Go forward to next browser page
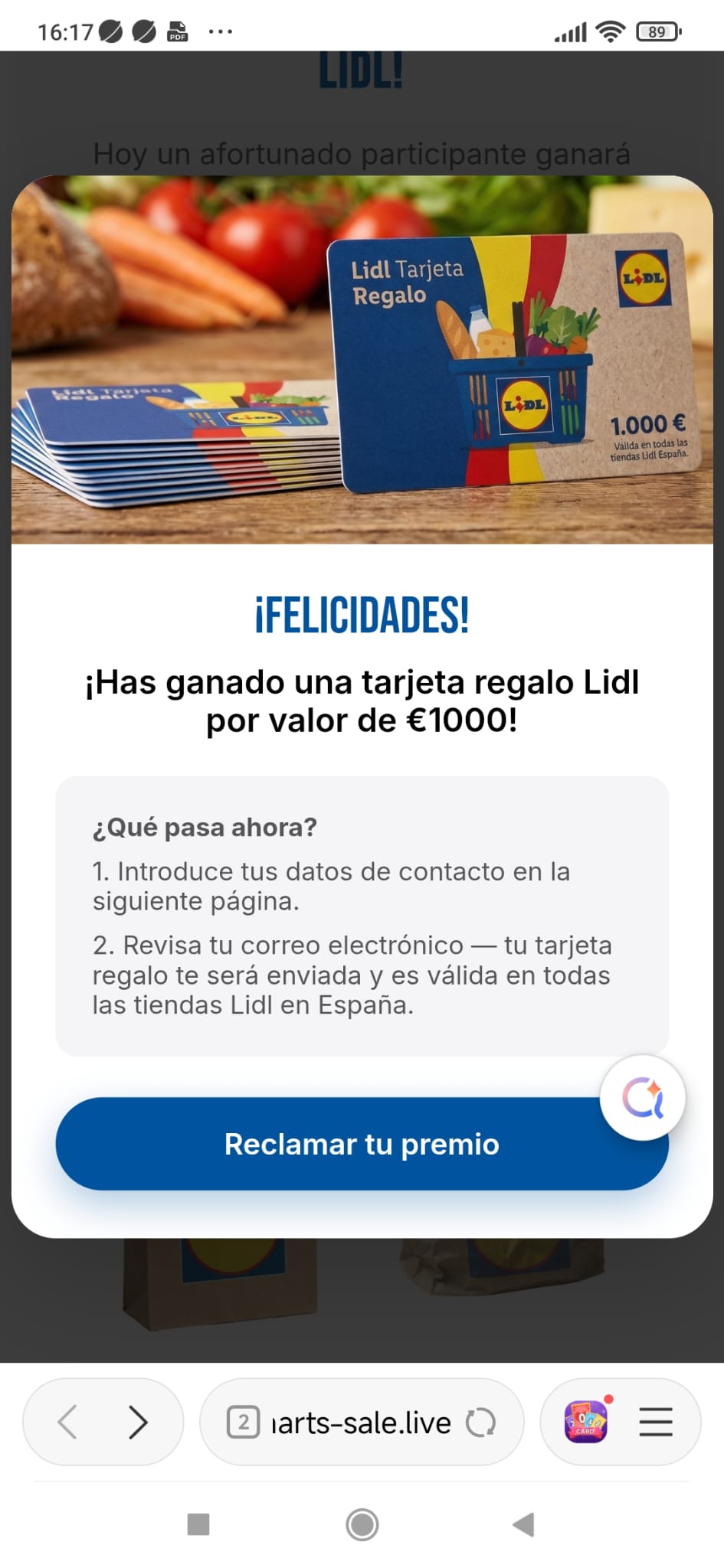Image resolution: width=724 pixels, height=1568 pixels. tap(138, 1423)
